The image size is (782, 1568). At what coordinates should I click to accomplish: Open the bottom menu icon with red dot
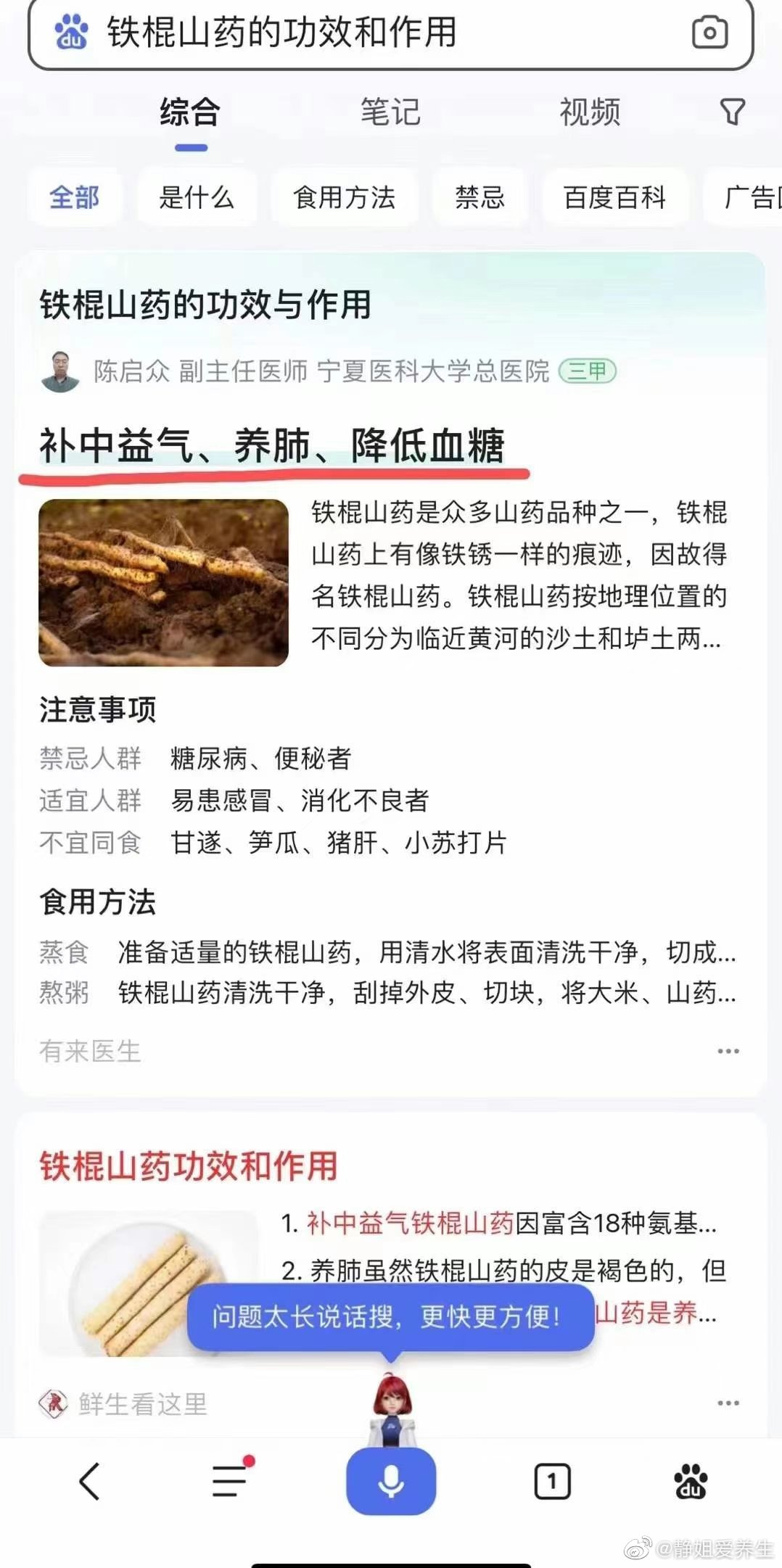click(230, 1481)
